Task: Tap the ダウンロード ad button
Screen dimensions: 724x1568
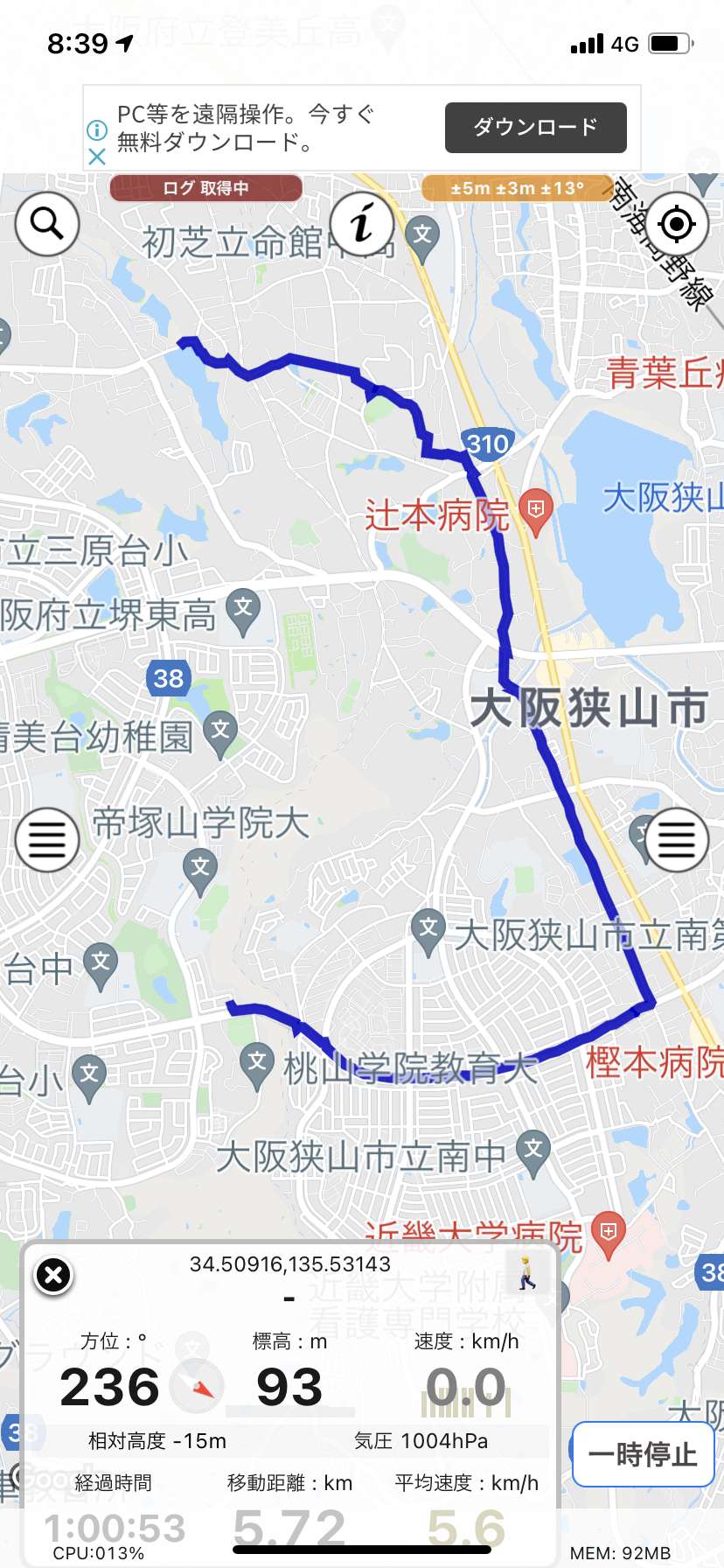Action: 536,128
